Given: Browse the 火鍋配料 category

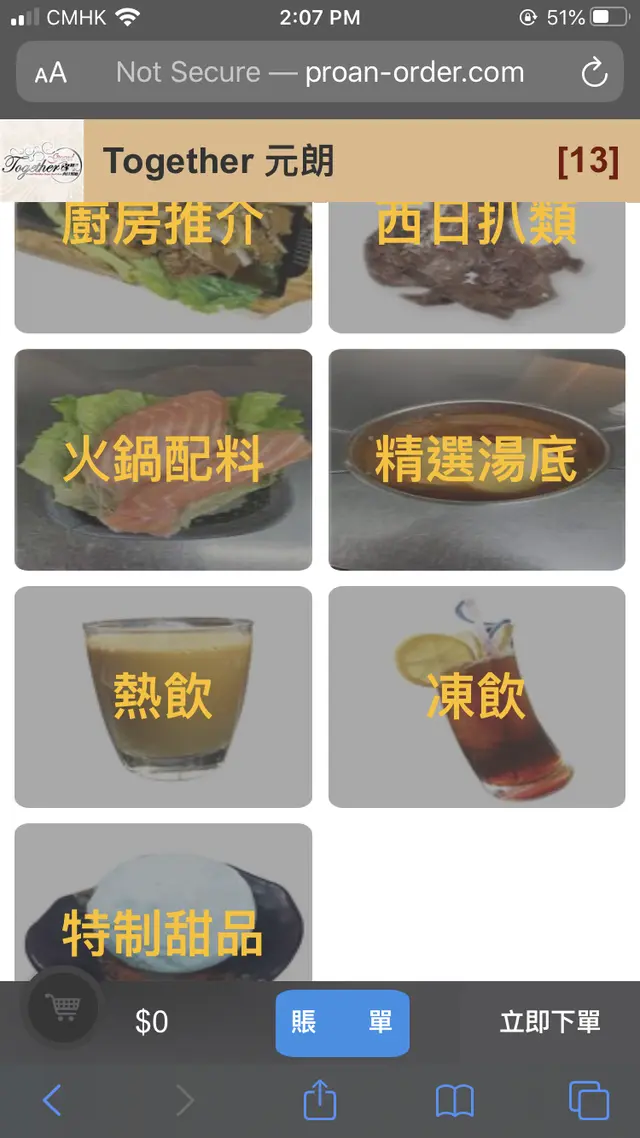Looking at the screenshot, I should click(163, 459).
